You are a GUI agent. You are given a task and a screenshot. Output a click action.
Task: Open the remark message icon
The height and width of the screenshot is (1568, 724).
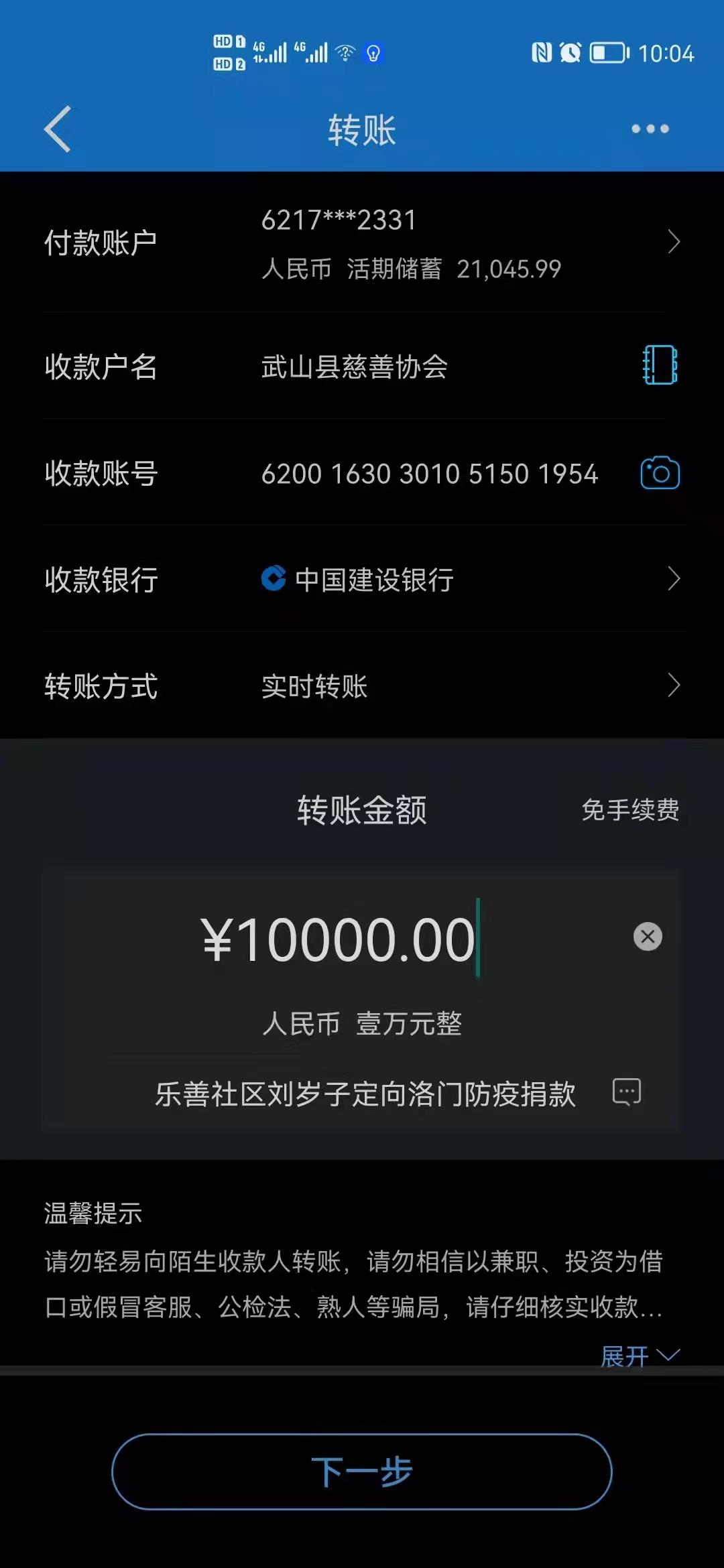point(627,1092)
